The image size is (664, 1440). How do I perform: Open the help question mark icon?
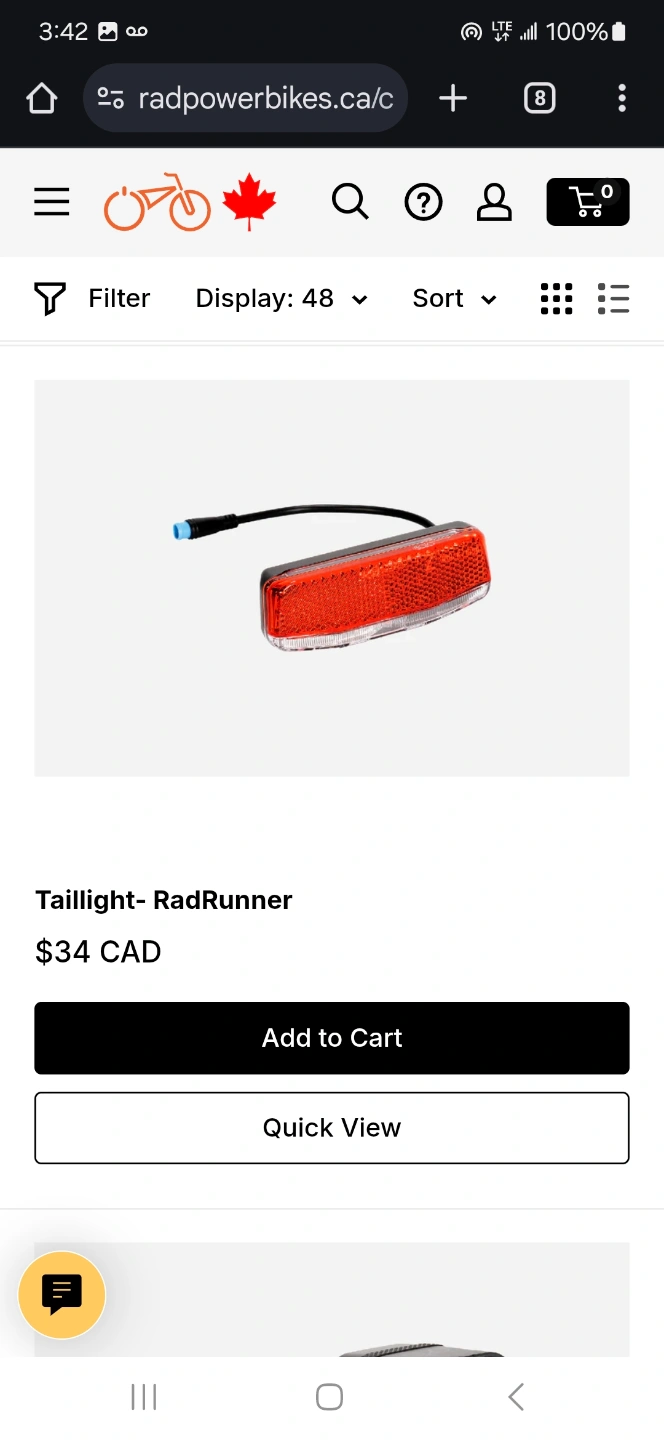point(423,202)
